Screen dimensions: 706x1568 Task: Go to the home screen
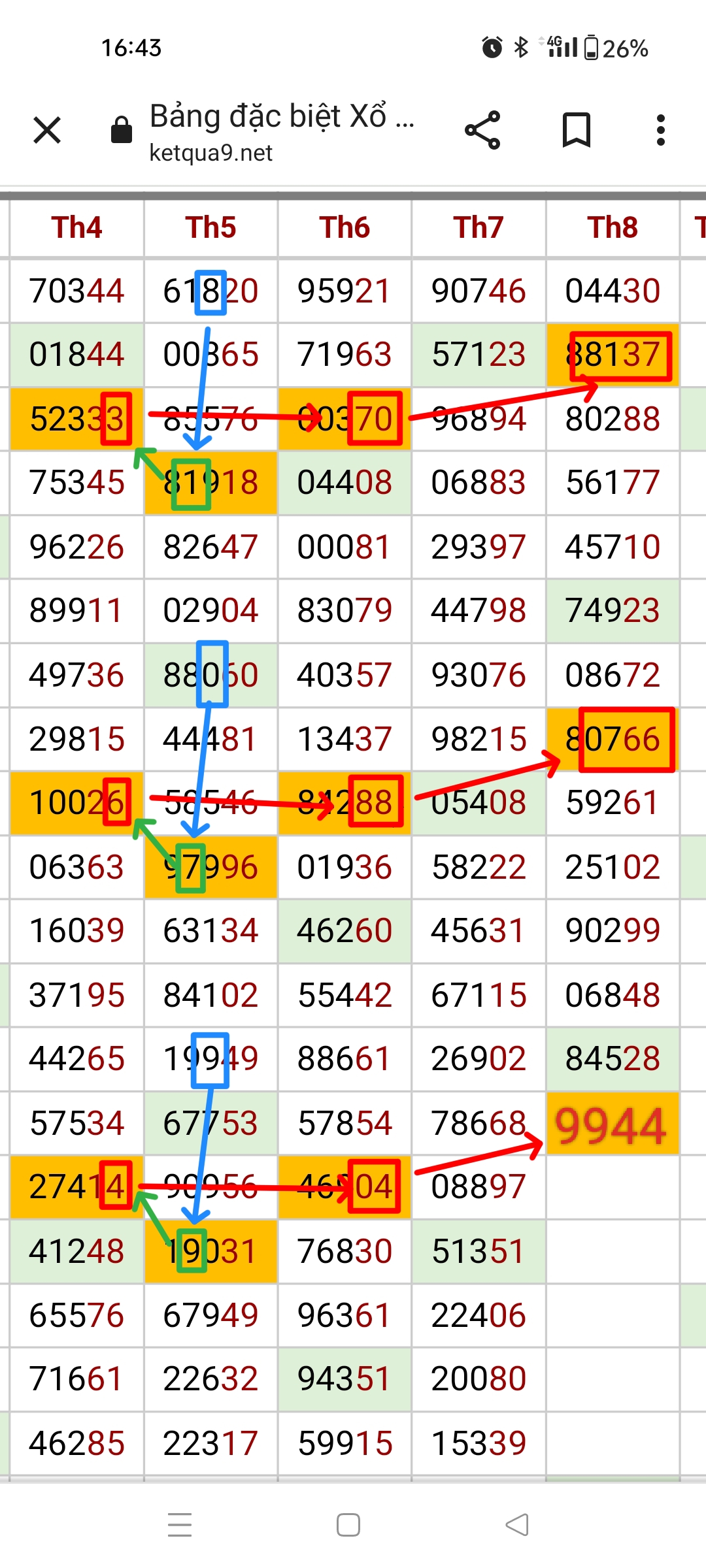(348, 1525)
